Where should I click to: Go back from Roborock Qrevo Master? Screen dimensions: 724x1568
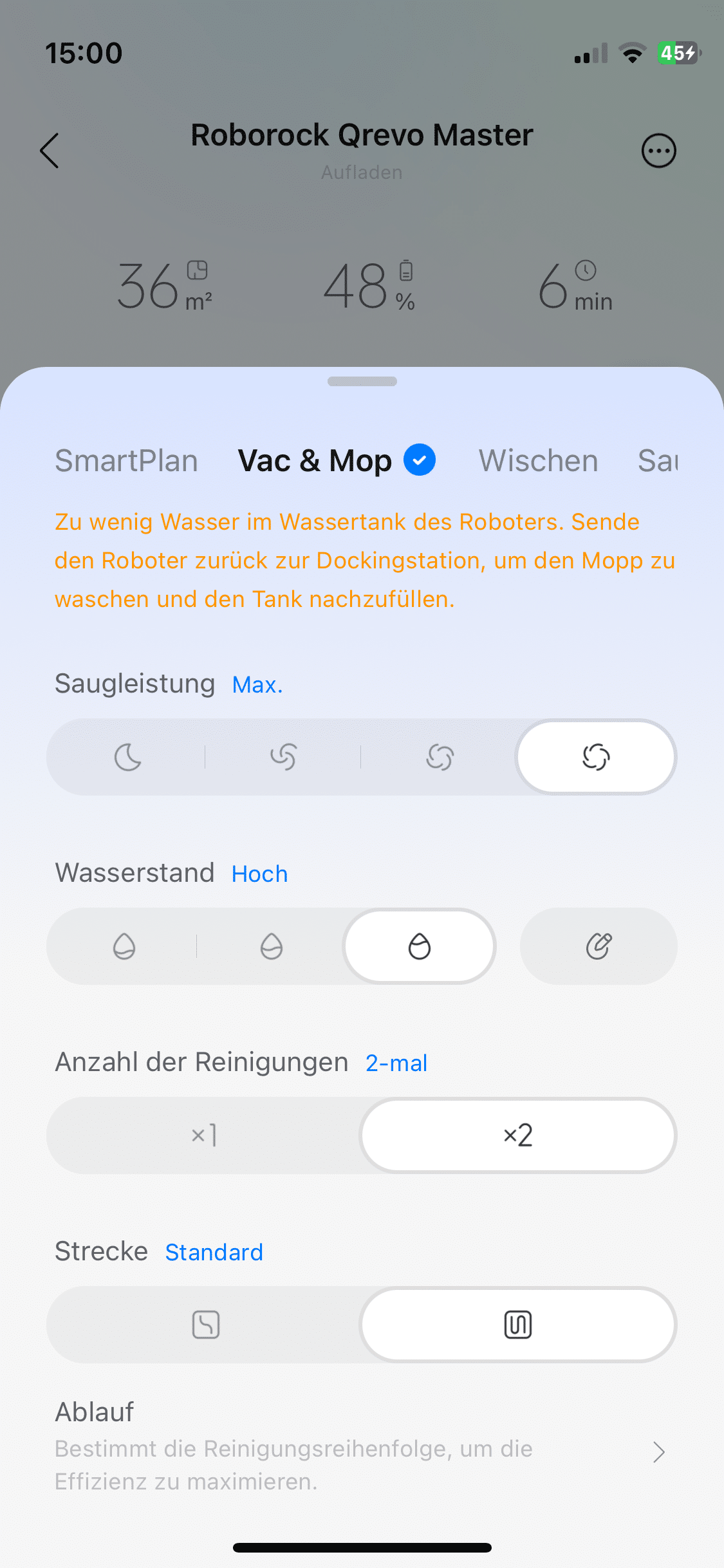50,151
